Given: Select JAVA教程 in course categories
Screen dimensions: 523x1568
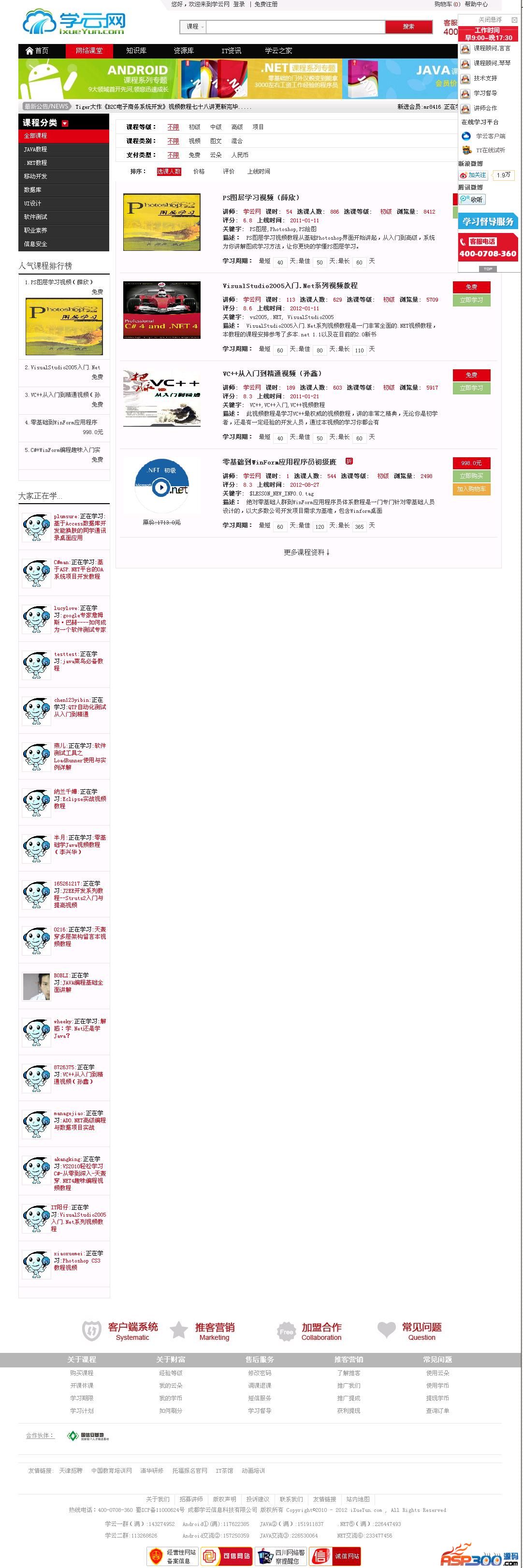Looking at the screenshot, I should click(35, 149).
